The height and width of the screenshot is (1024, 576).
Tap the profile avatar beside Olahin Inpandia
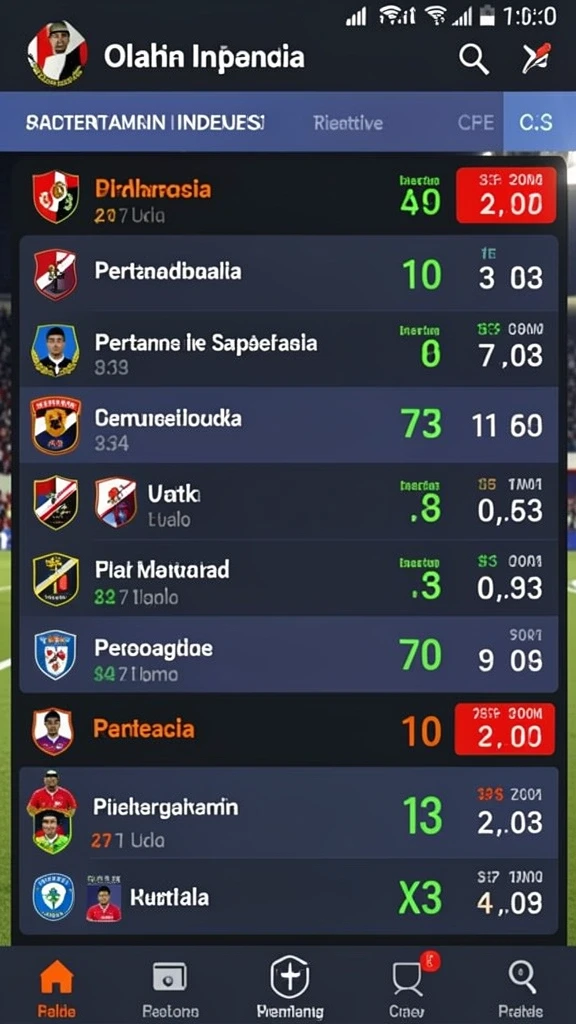[57, 54]
